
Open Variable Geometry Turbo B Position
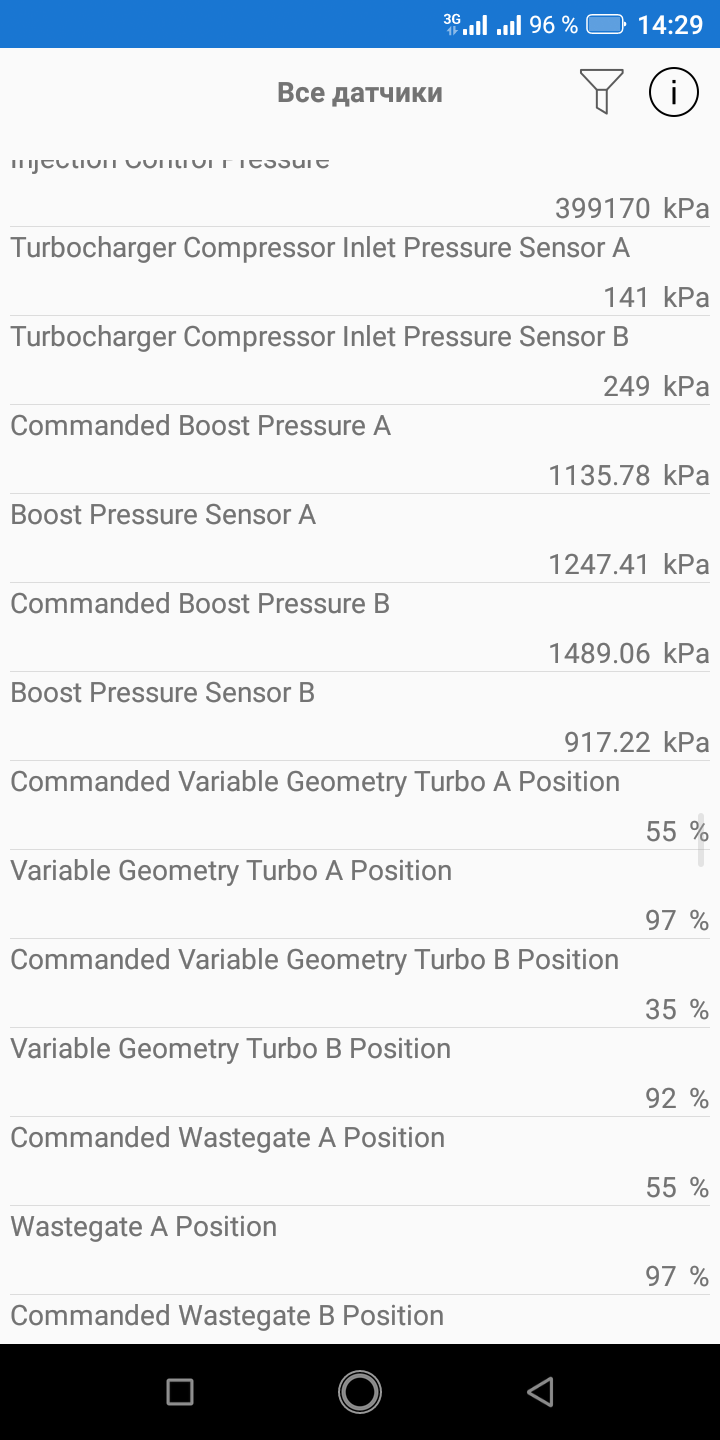click(x=360, y=1072)
